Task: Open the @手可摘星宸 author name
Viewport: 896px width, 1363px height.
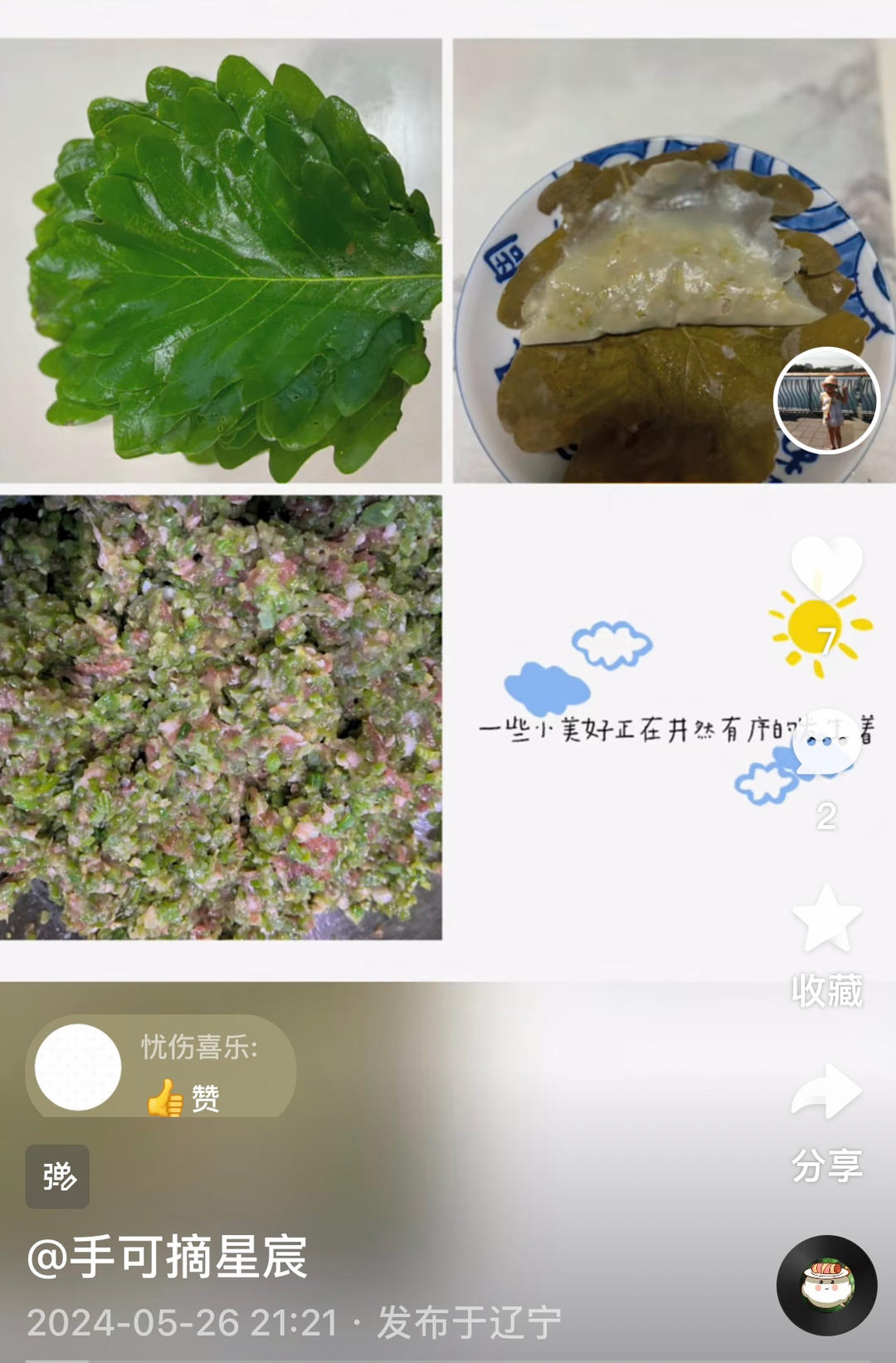Action: pyautogui.click(x=168, y=1257)
